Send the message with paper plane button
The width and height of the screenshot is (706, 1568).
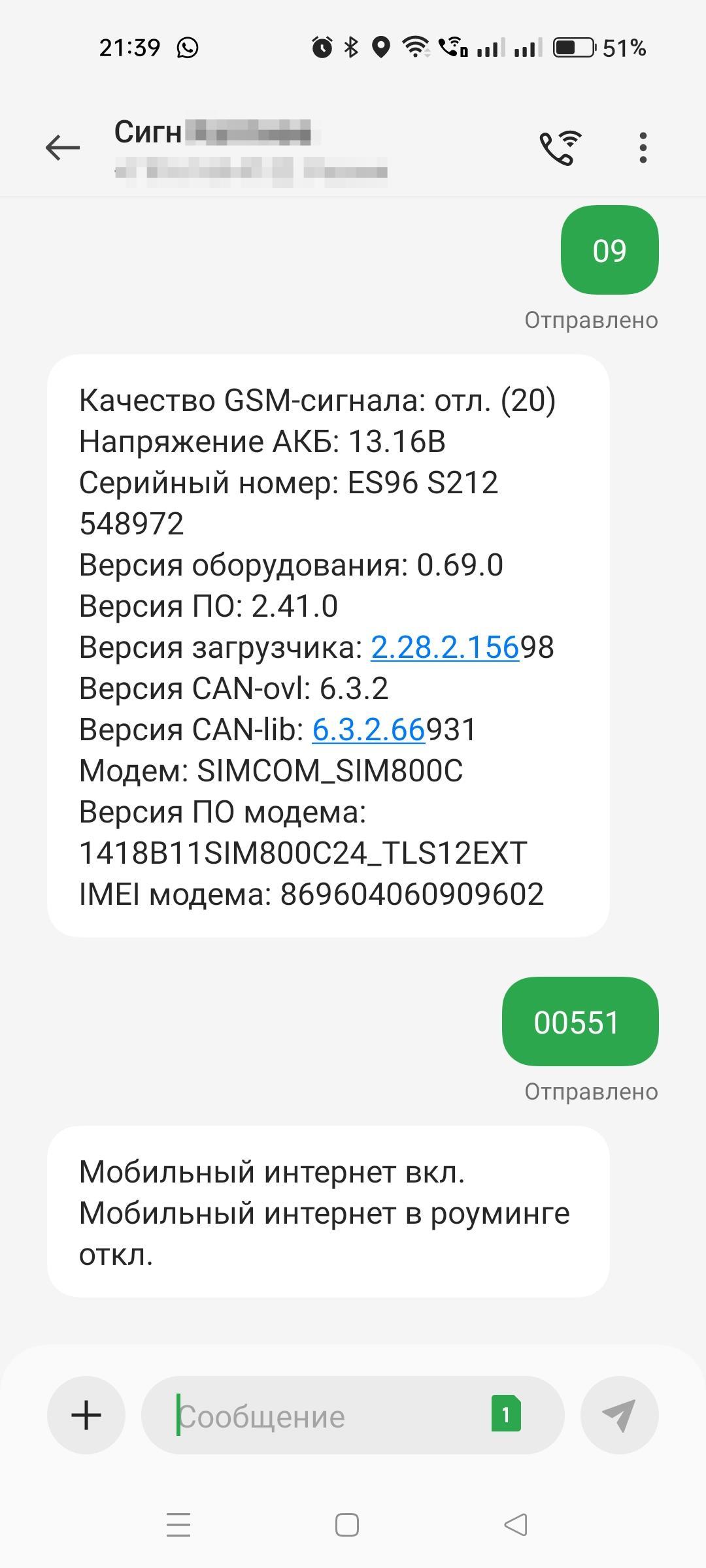[x=619, y=1416]
